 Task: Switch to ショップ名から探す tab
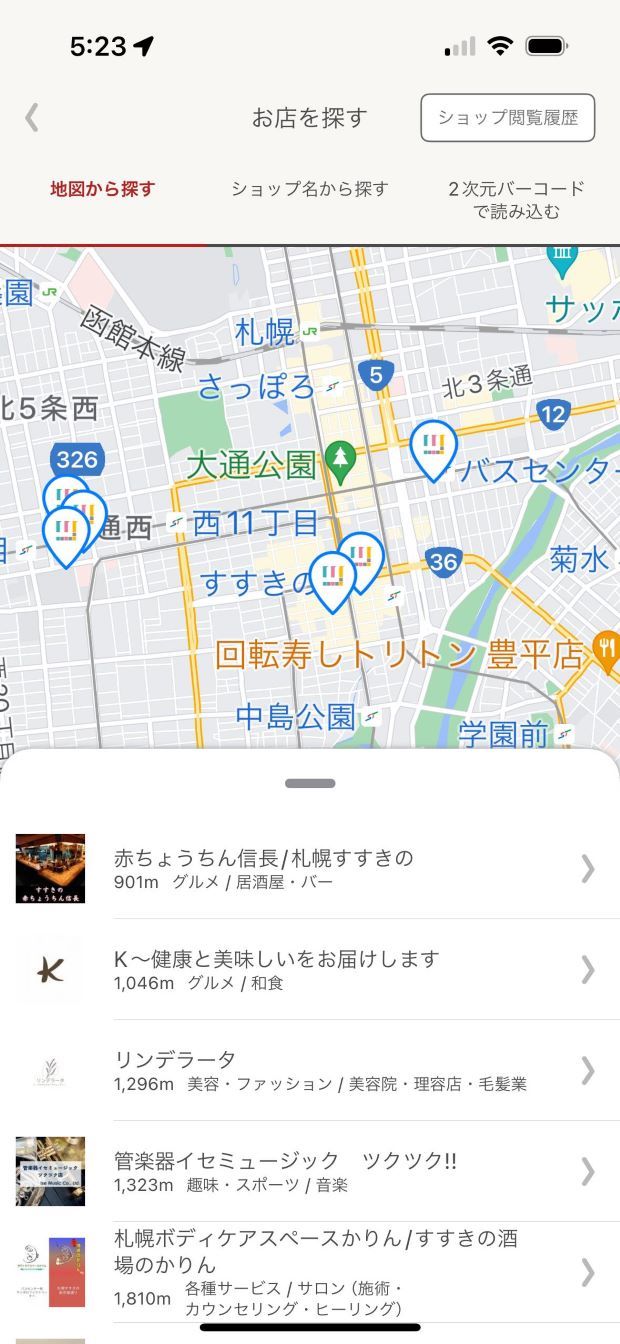click(x=309, y=188)
